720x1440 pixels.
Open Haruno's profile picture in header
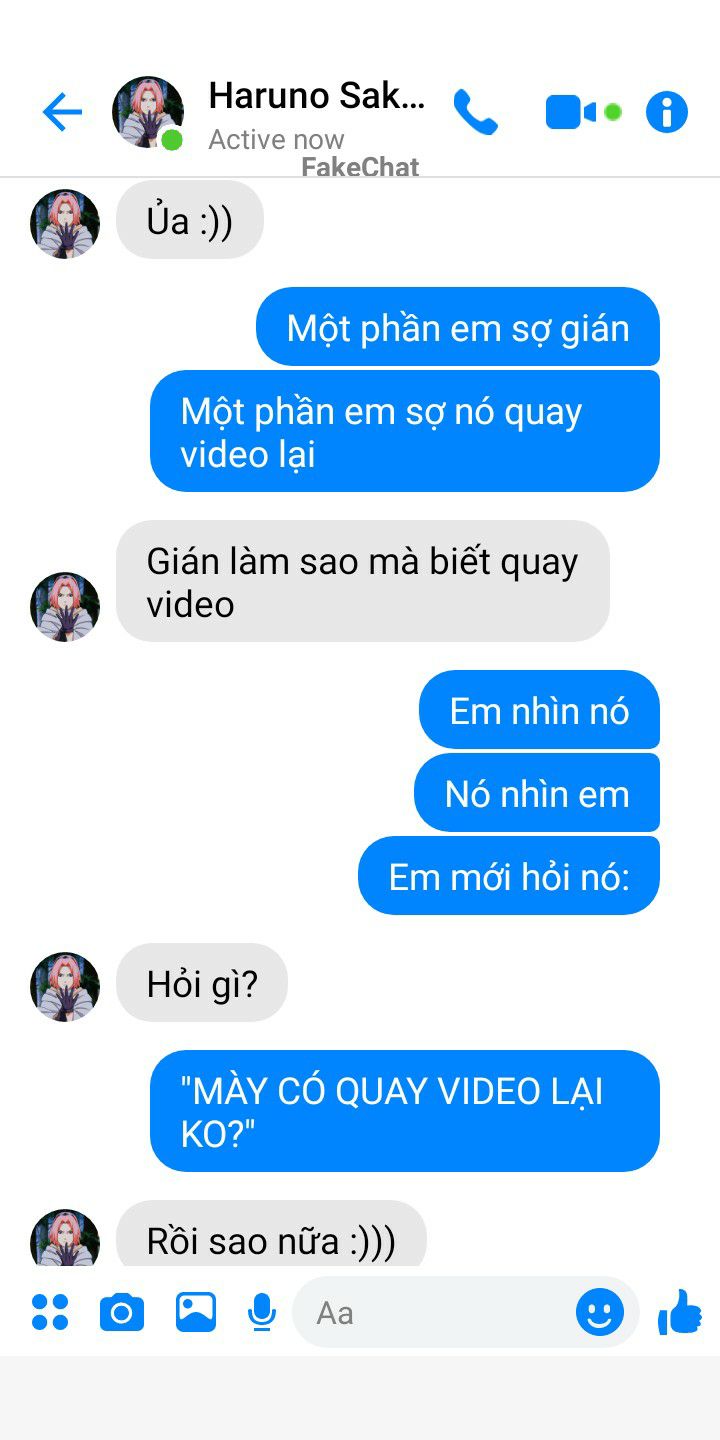[x=148, y=112]
